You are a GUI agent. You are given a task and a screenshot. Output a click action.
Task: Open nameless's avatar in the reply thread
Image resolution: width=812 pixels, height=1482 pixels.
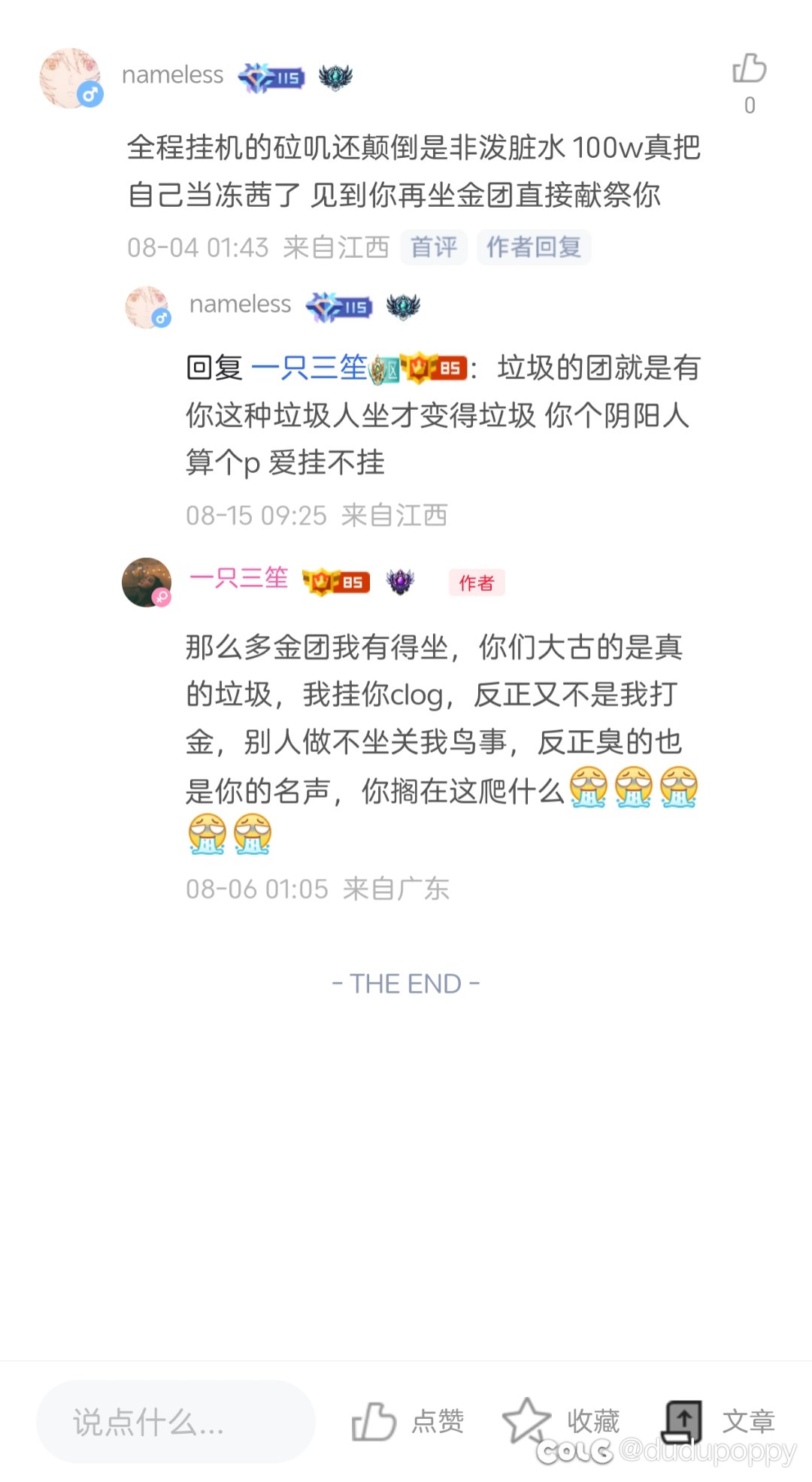147,307
